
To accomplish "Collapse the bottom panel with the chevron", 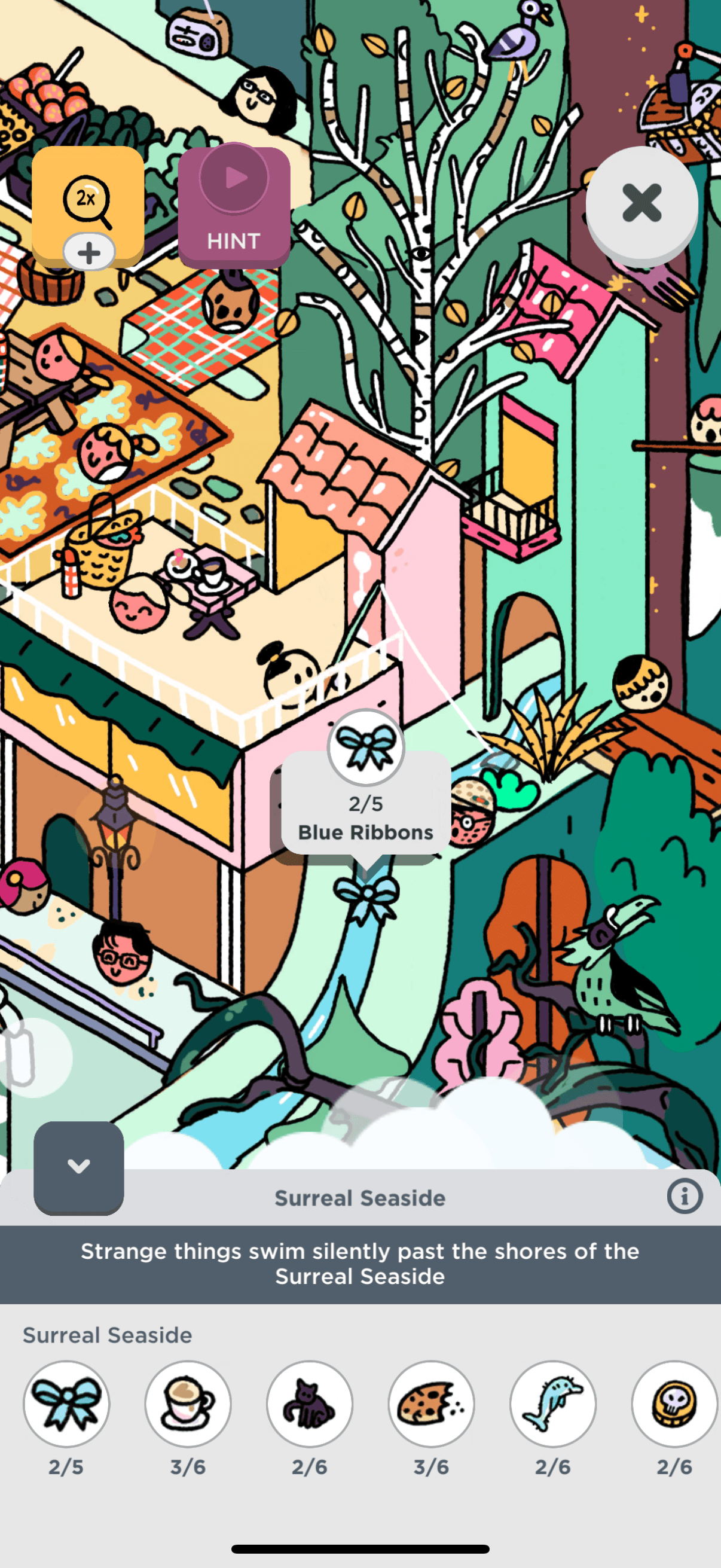I will tap(78, 1166).
